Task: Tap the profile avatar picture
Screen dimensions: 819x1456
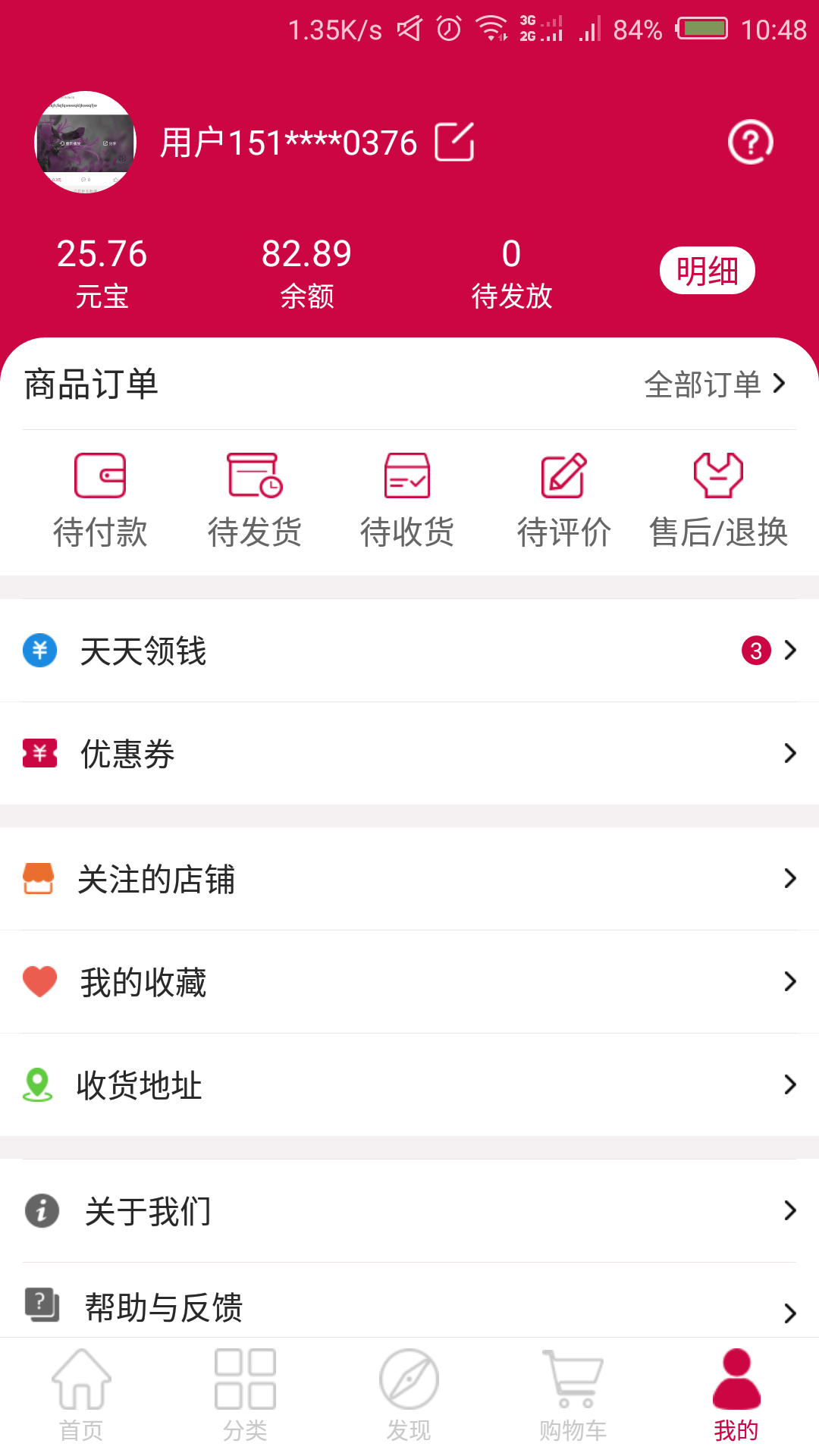Action: pyautogui.click(x=86, y=142)
